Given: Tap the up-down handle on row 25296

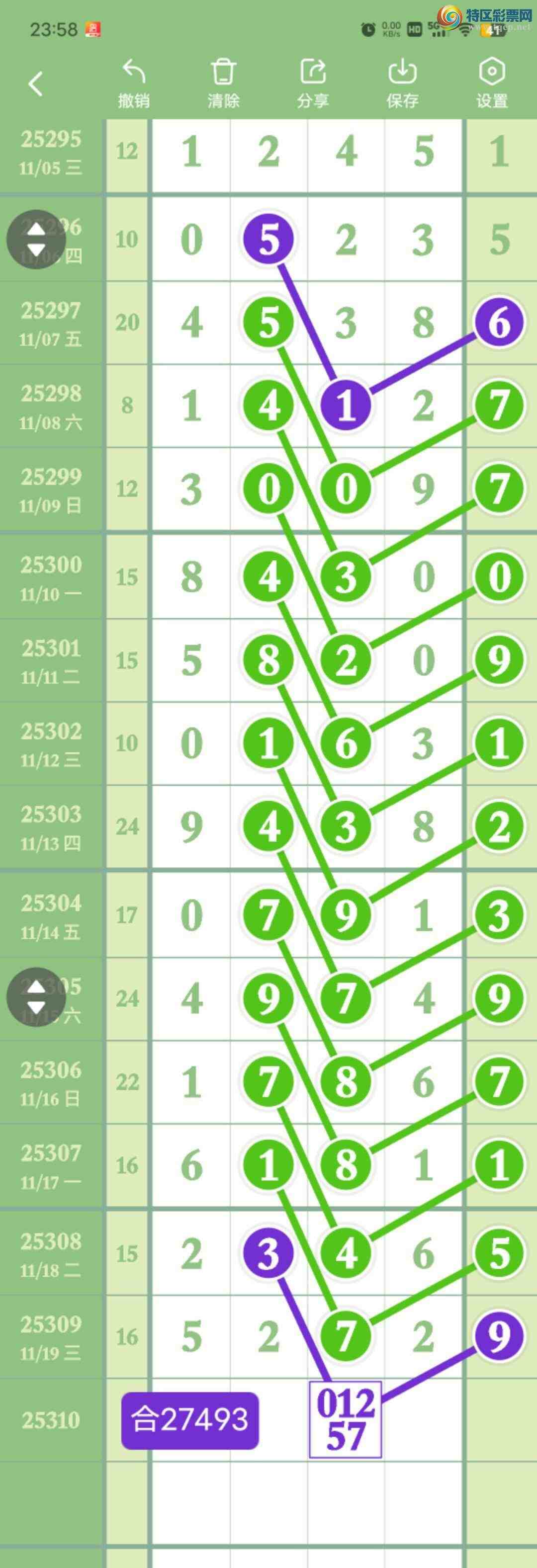Looking at the screenshot, I should [36, 240].
